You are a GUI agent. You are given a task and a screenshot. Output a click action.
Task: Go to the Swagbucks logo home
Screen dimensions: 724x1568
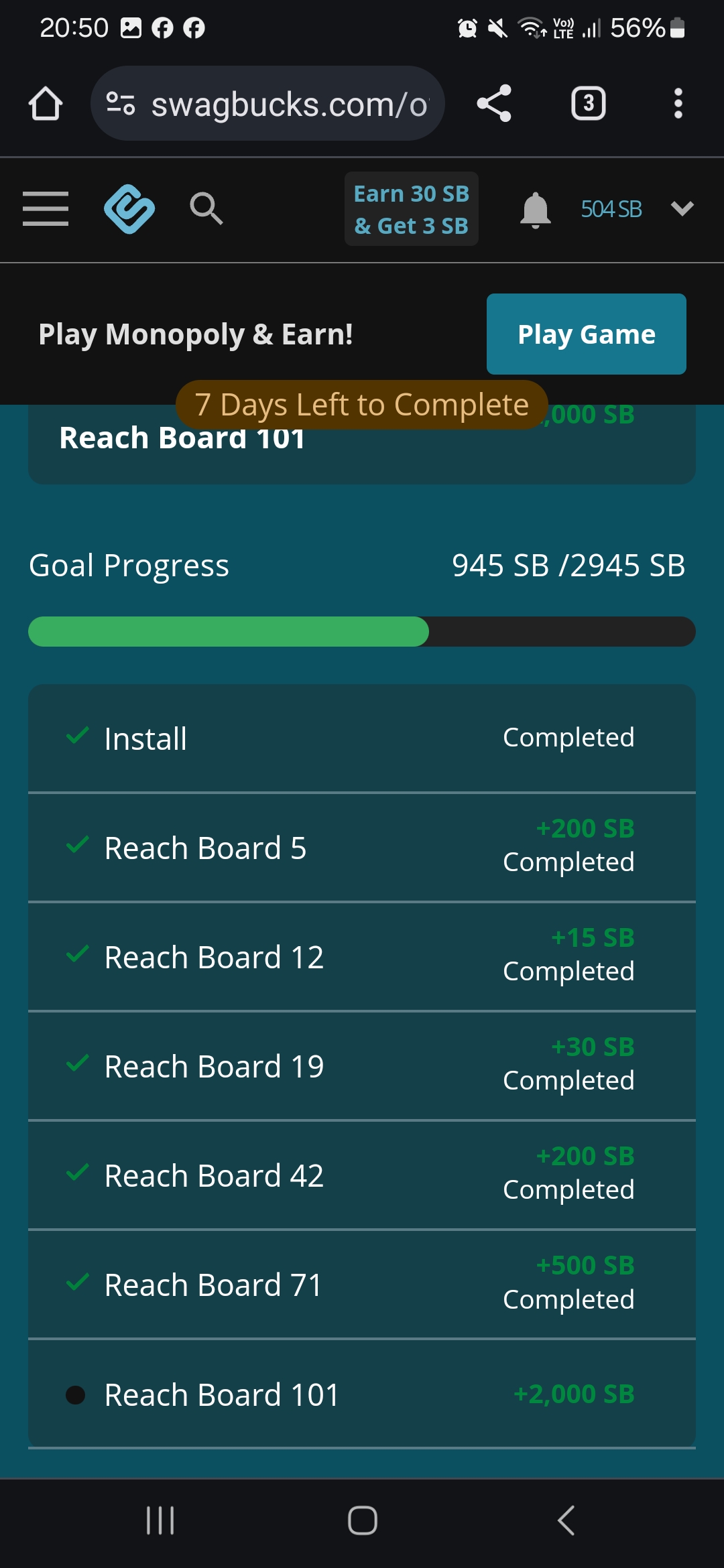129,208
